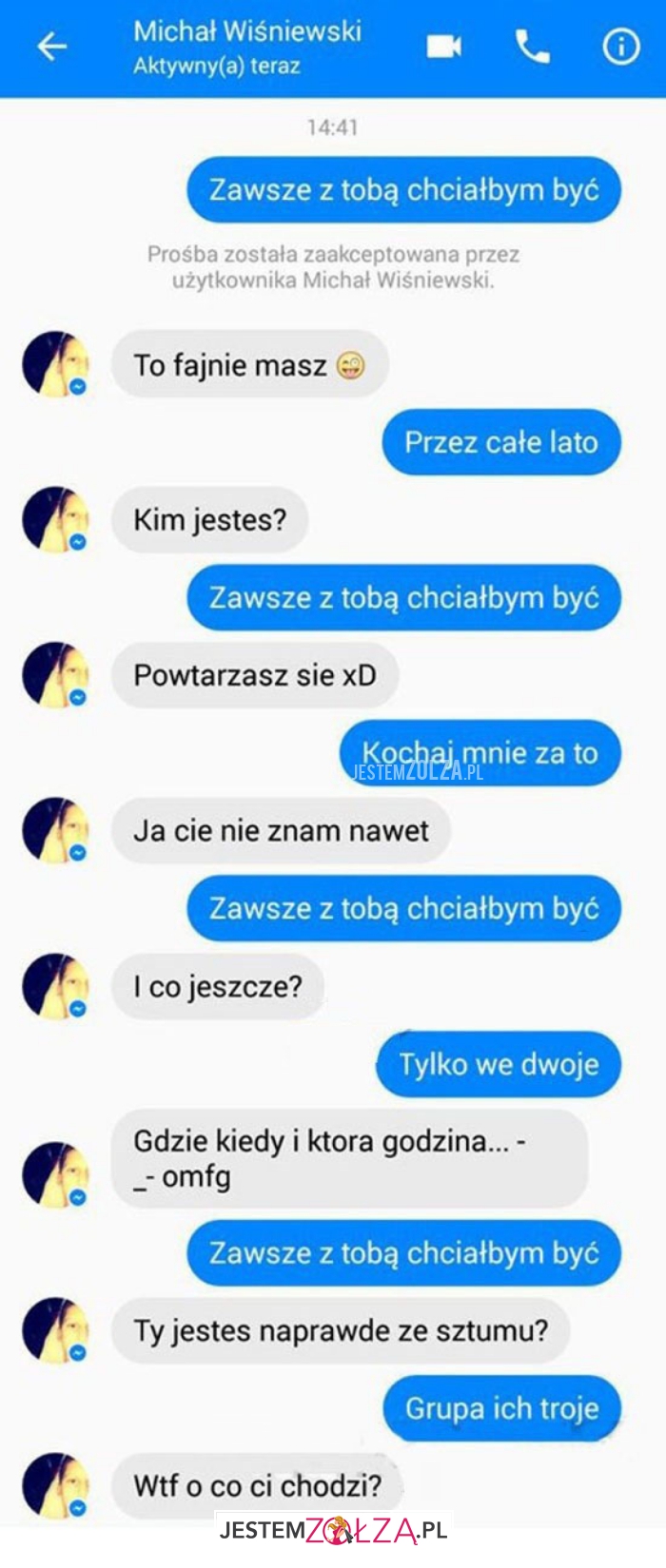Screen dimensions: 666x1568
Task: Open conversation info details
Action: tap(621, 46)
